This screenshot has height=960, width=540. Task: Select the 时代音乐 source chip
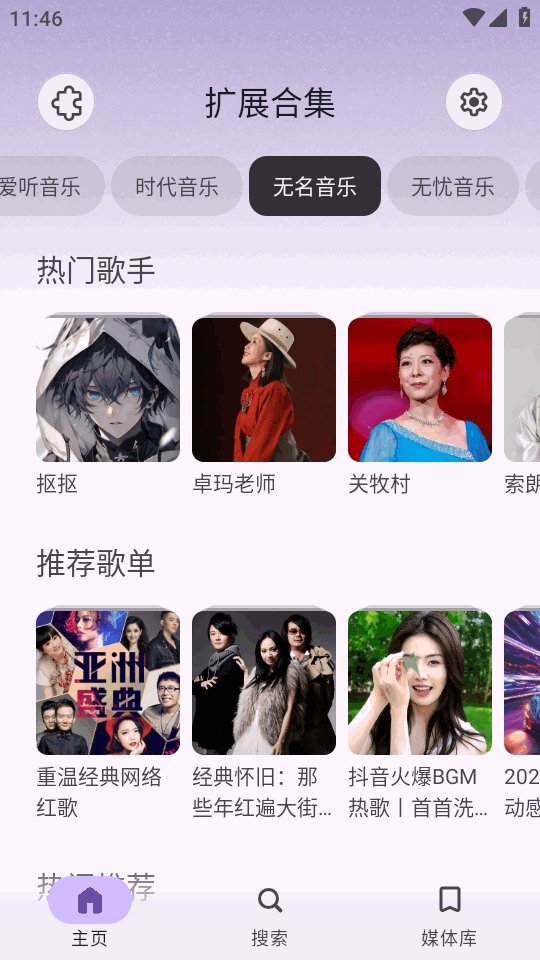pyautogui.click(x=177, y=186)
